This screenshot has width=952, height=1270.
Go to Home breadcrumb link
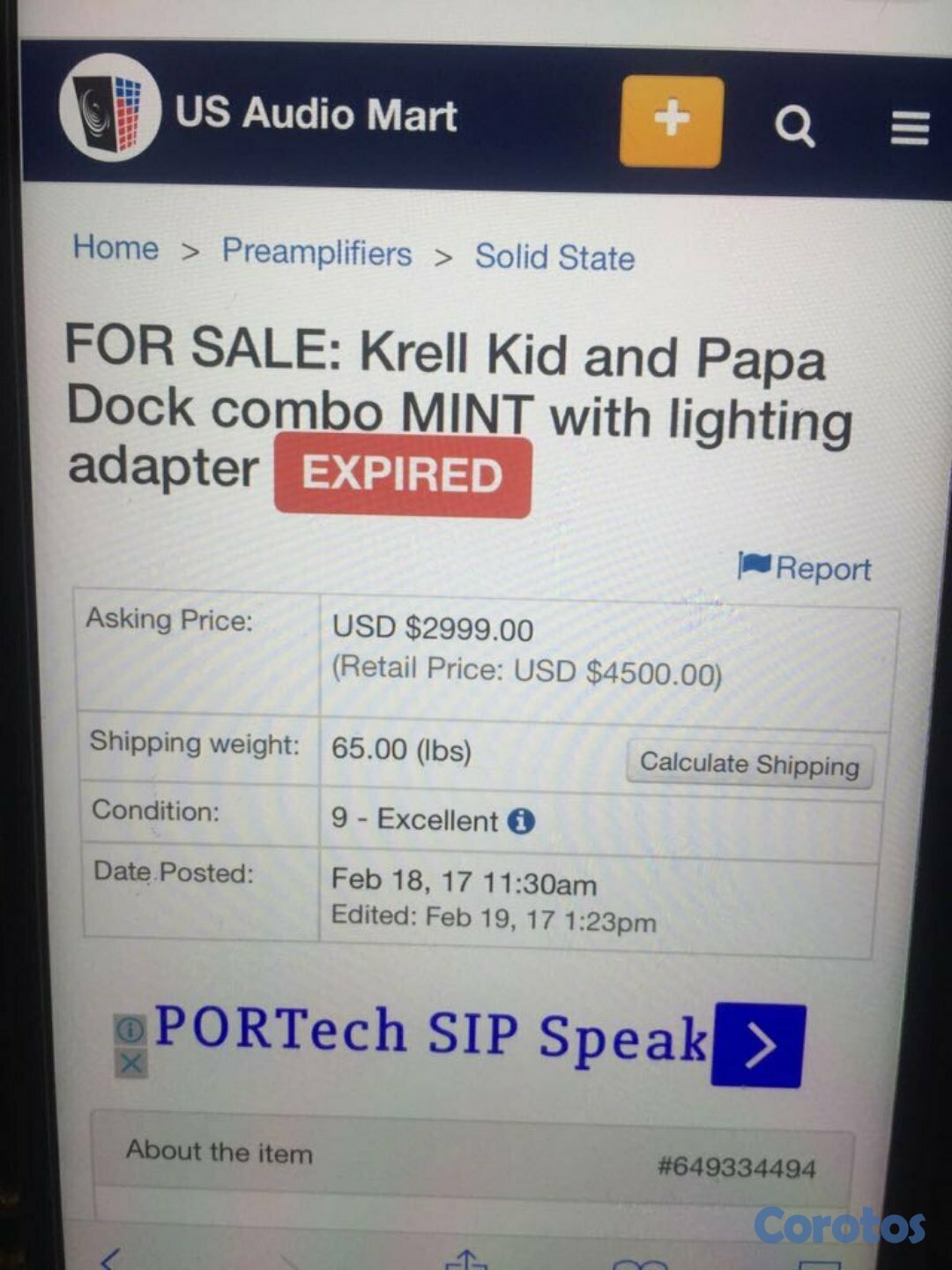115,248
